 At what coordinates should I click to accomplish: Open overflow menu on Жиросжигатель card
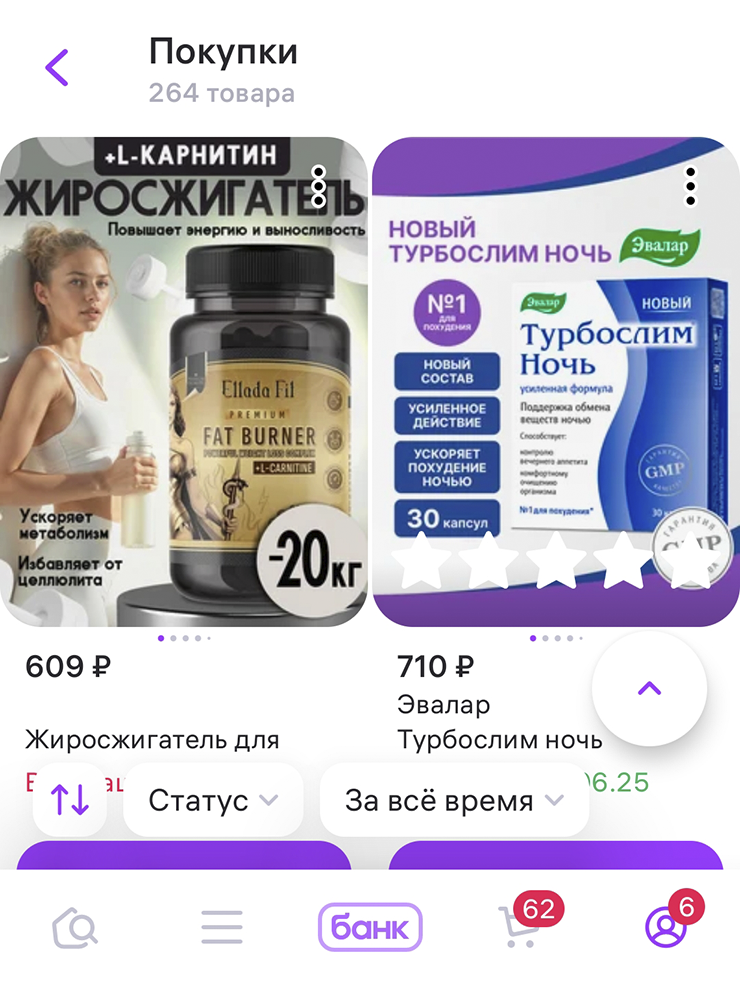(318, 186)
